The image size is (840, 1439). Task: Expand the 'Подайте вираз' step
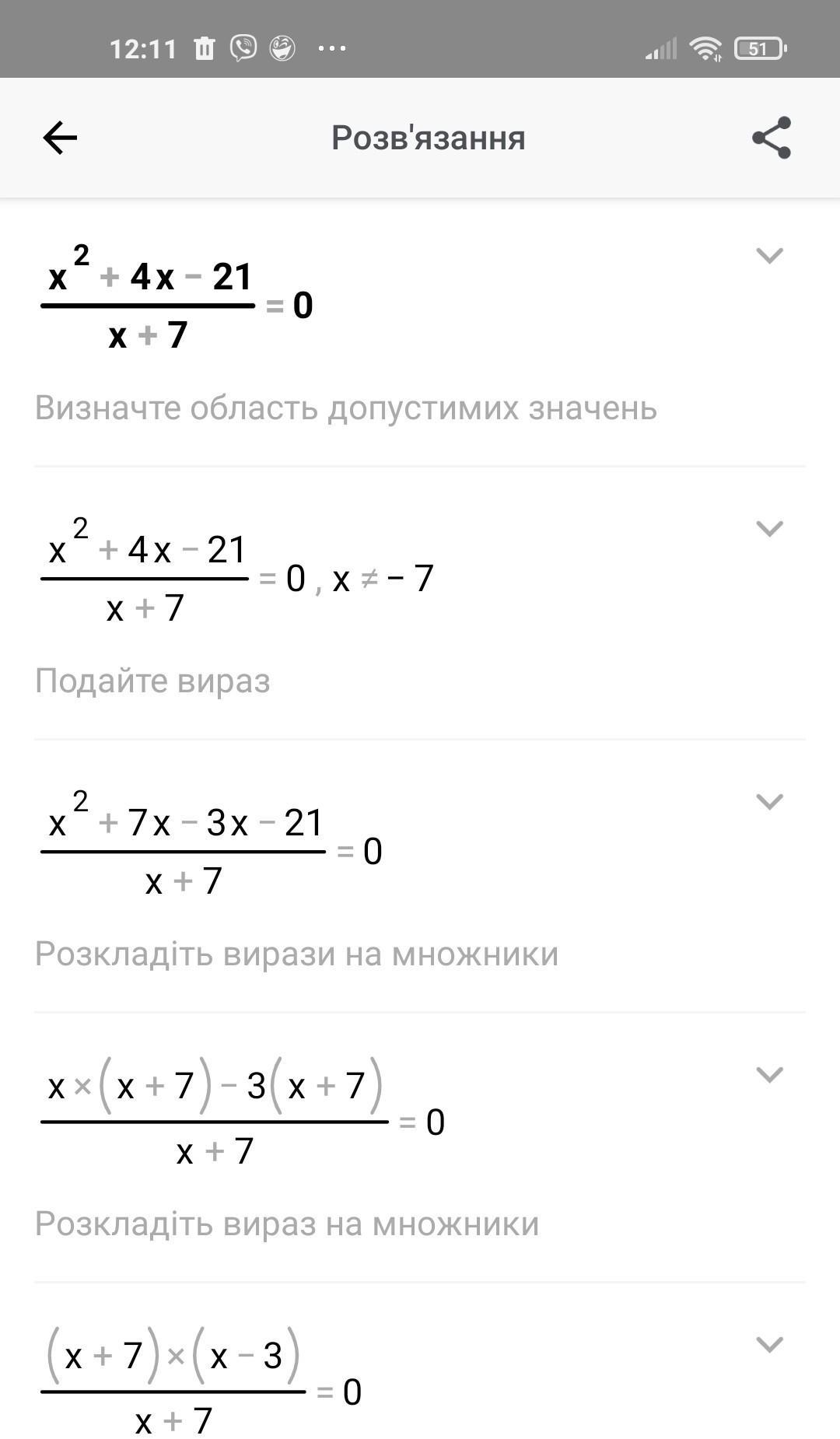coord(769,528)
